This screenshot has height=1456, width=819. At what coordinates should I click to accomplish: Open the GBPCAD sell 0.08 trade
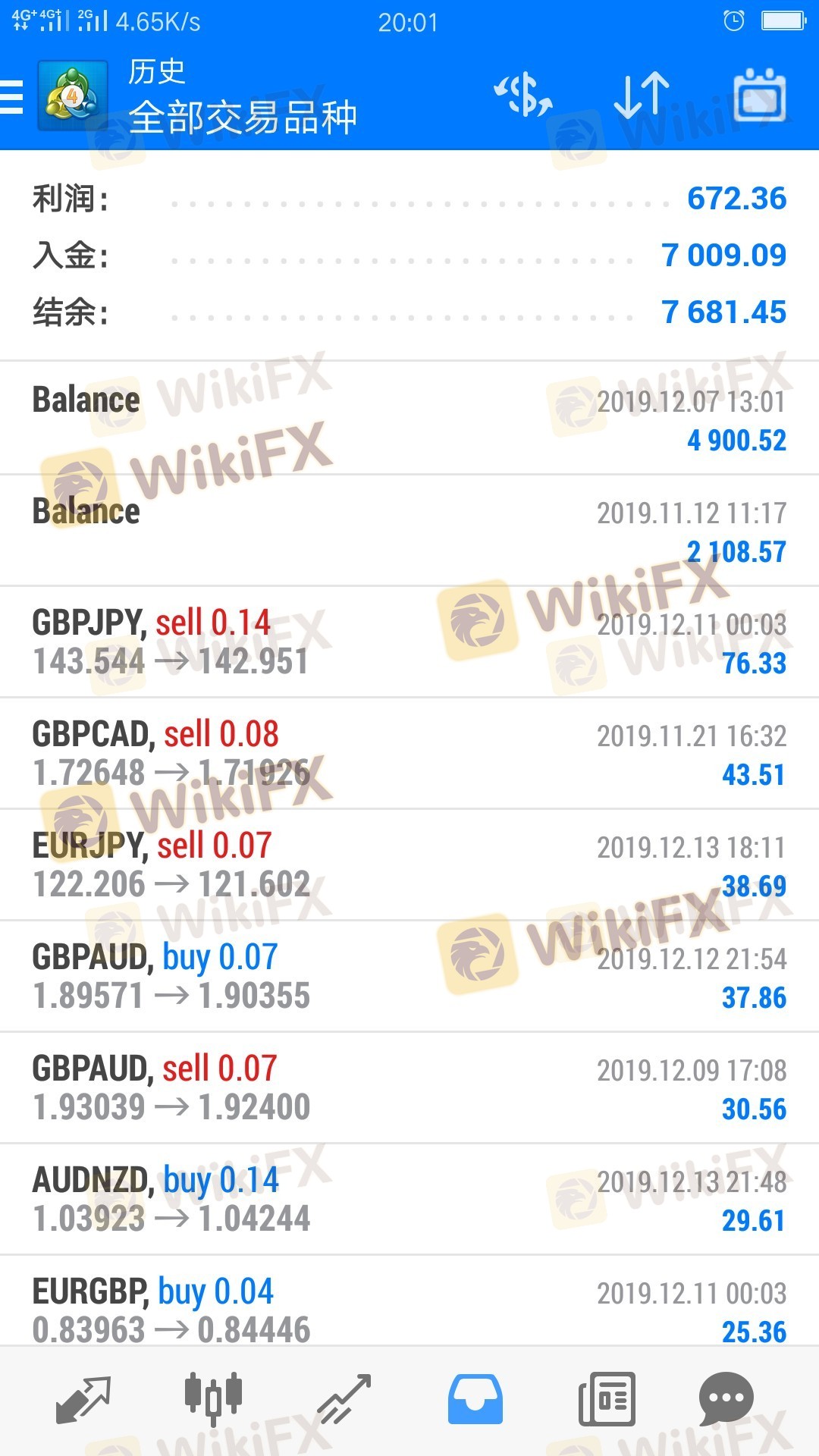click(409, 754)
